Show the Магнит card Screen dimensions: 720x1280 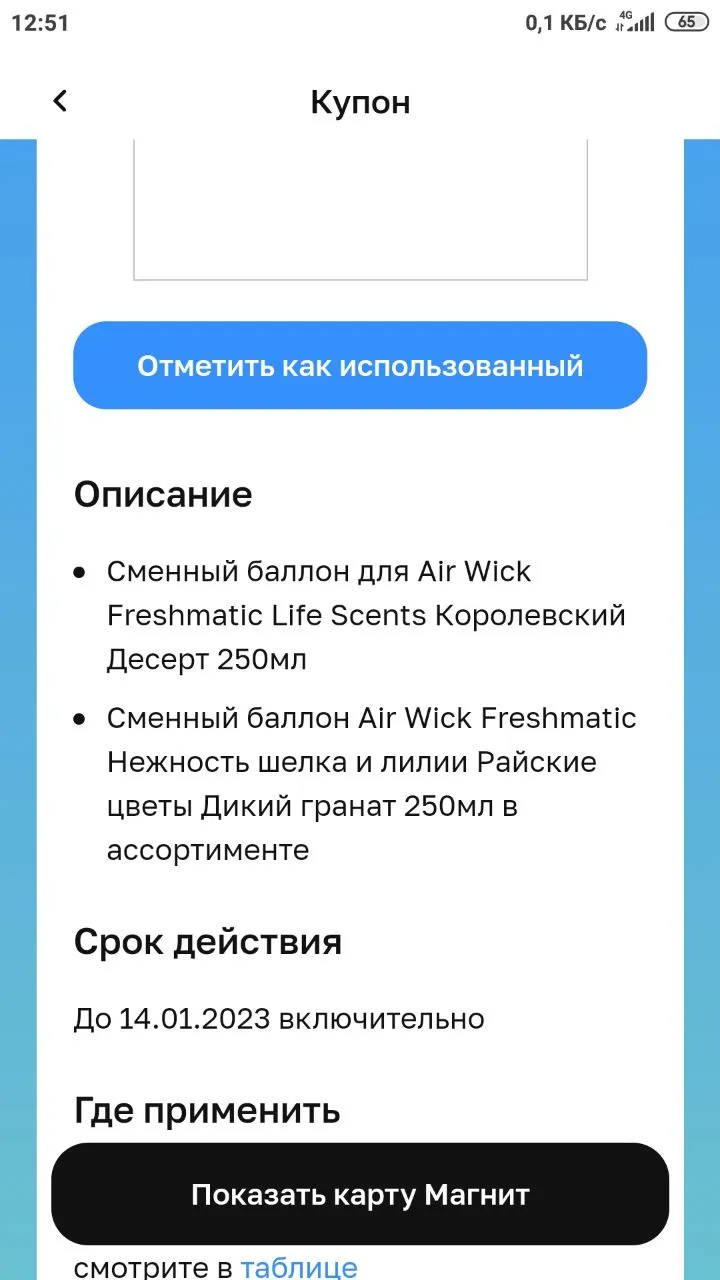pyautogui.click(x=360, y=1194)
